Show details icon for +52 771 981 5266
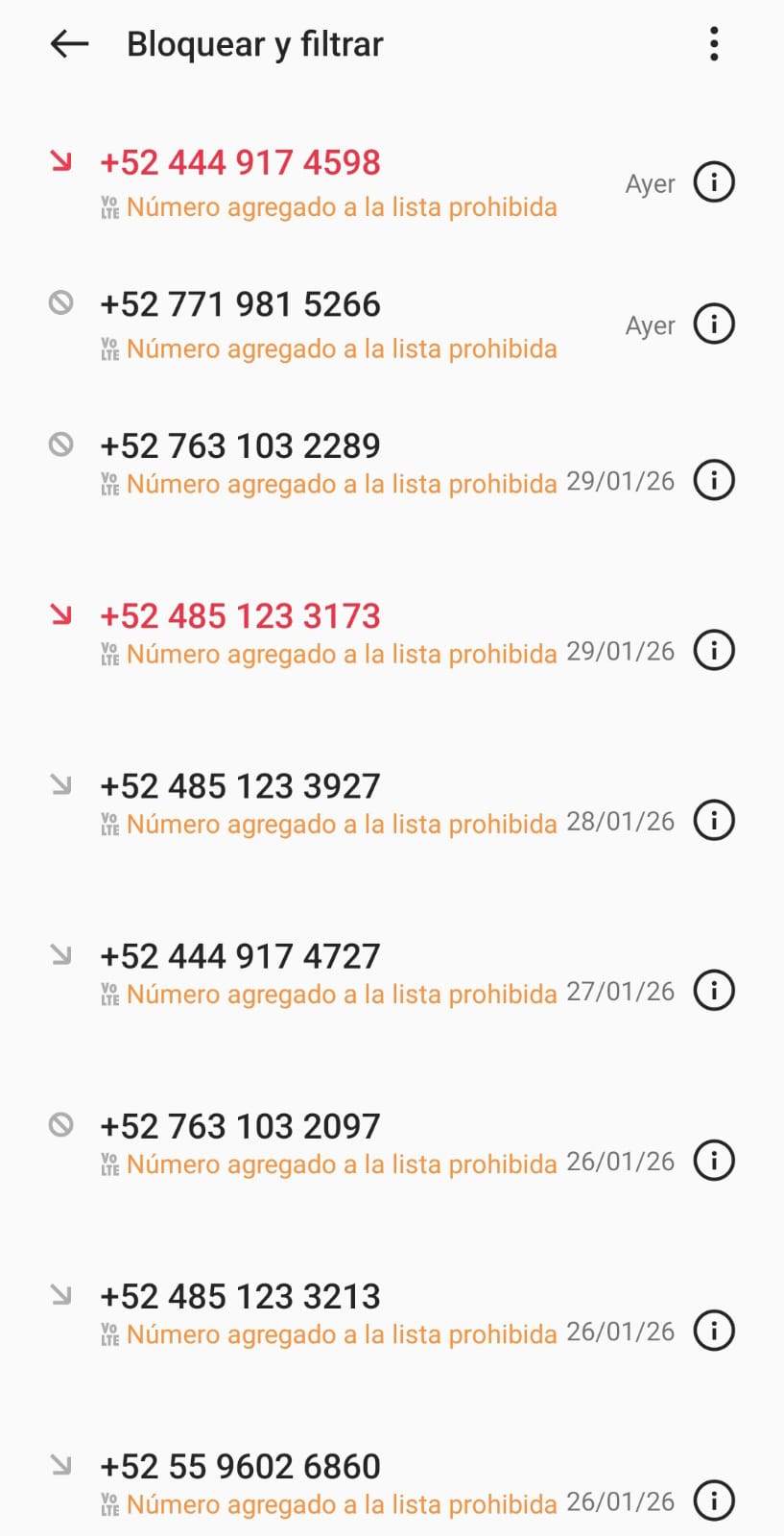 tap(714, 324)
